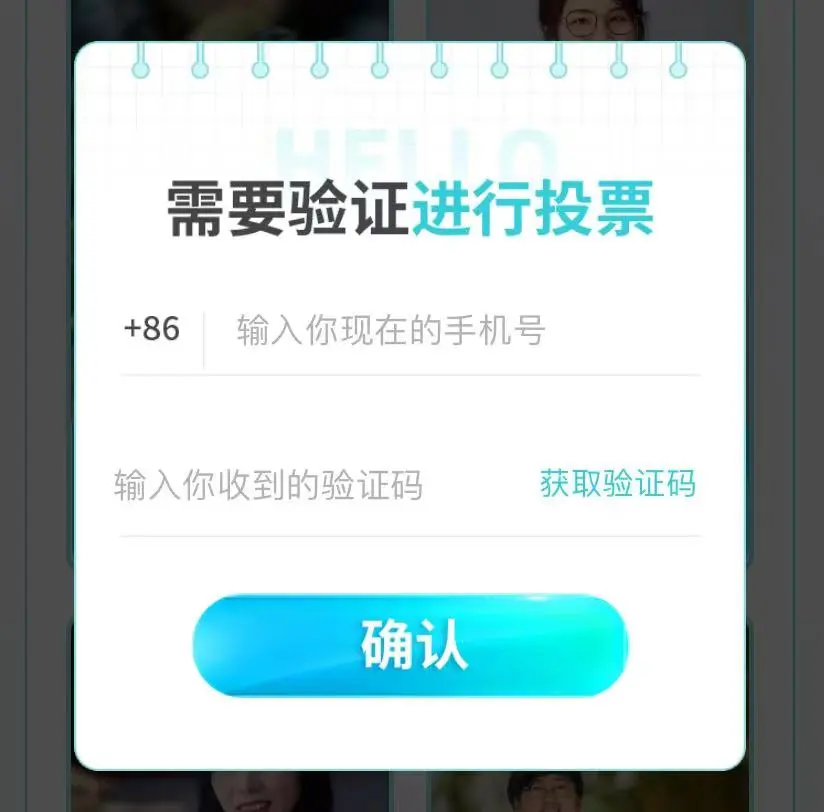This screenshot has height=812, width=824.
Task: Tap the phone number input field
Action: [x=450, y=330]
